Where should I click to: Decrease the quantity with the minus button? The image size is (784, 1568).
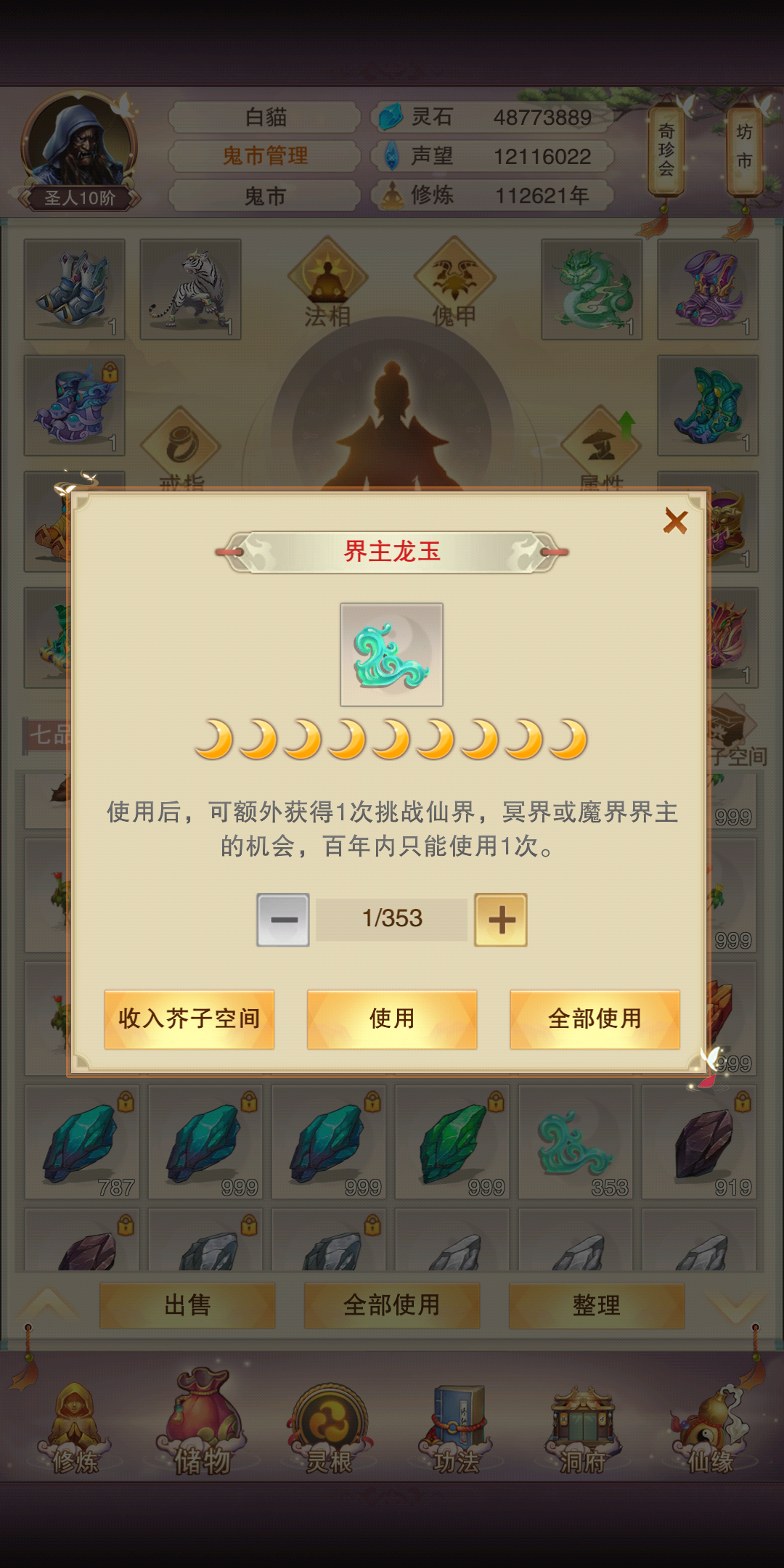click(283, 920)
